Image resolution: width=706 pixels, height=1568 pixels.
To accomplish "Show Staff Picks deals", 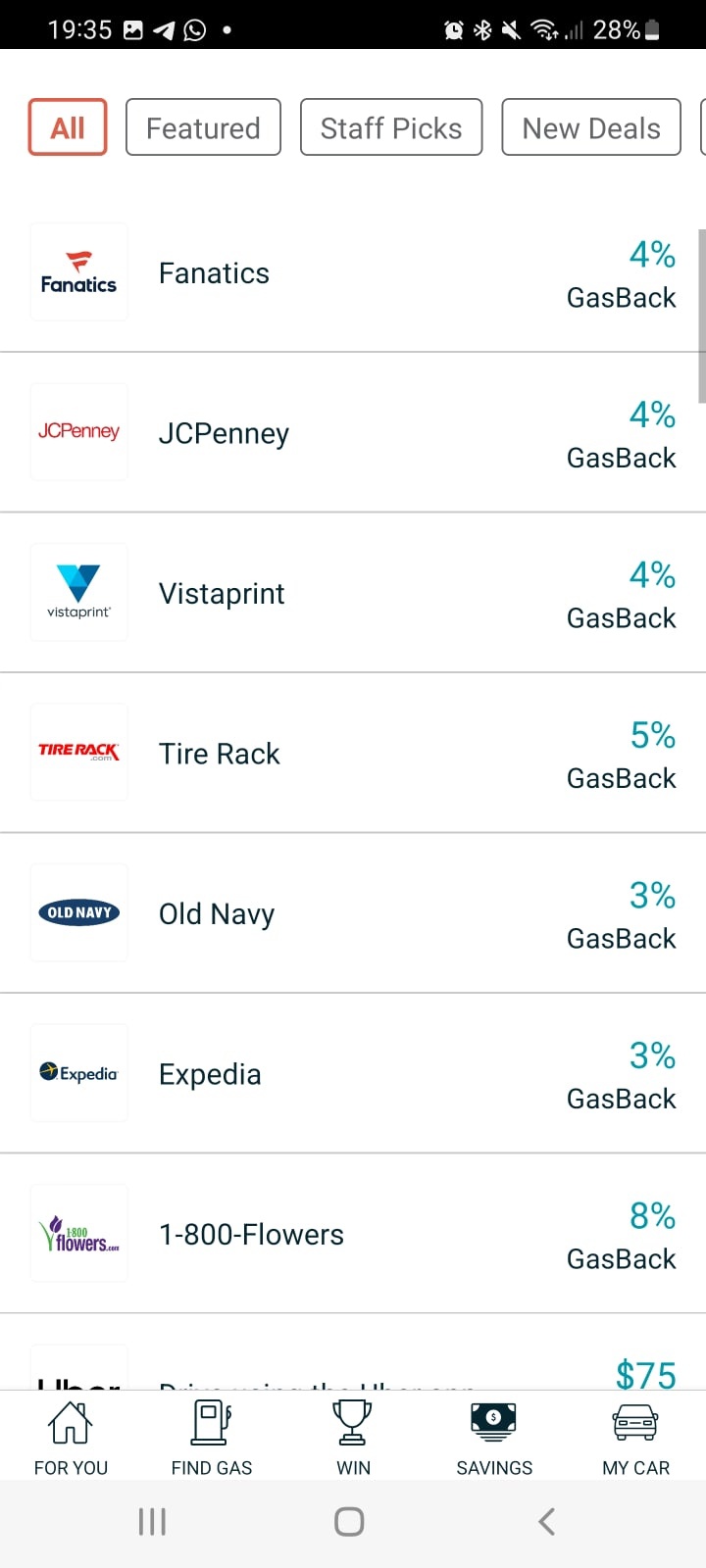I will pos(391,127).
